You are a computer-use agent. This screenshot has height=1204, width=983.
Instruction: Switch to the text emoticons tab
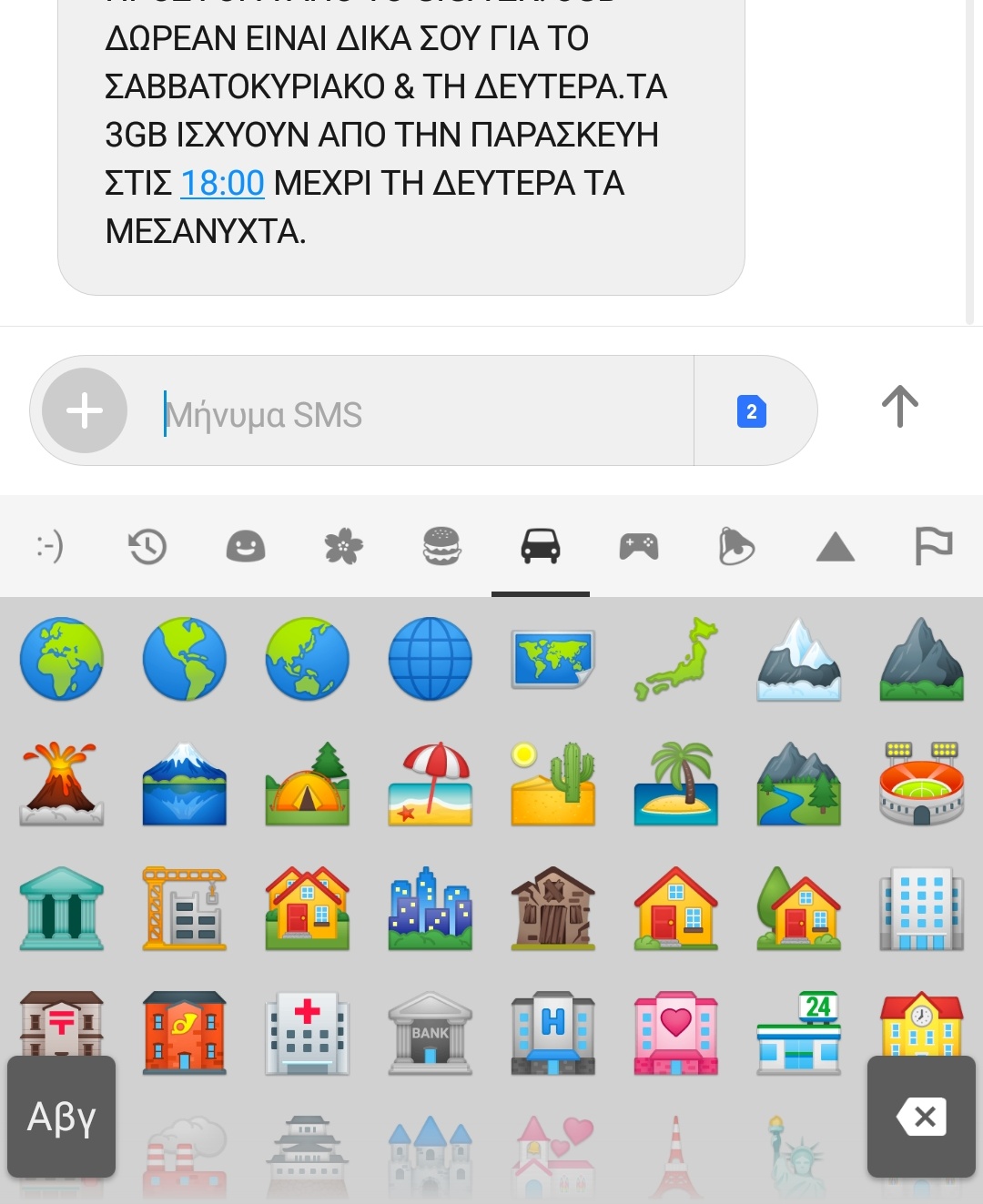[x=50, y=547]
